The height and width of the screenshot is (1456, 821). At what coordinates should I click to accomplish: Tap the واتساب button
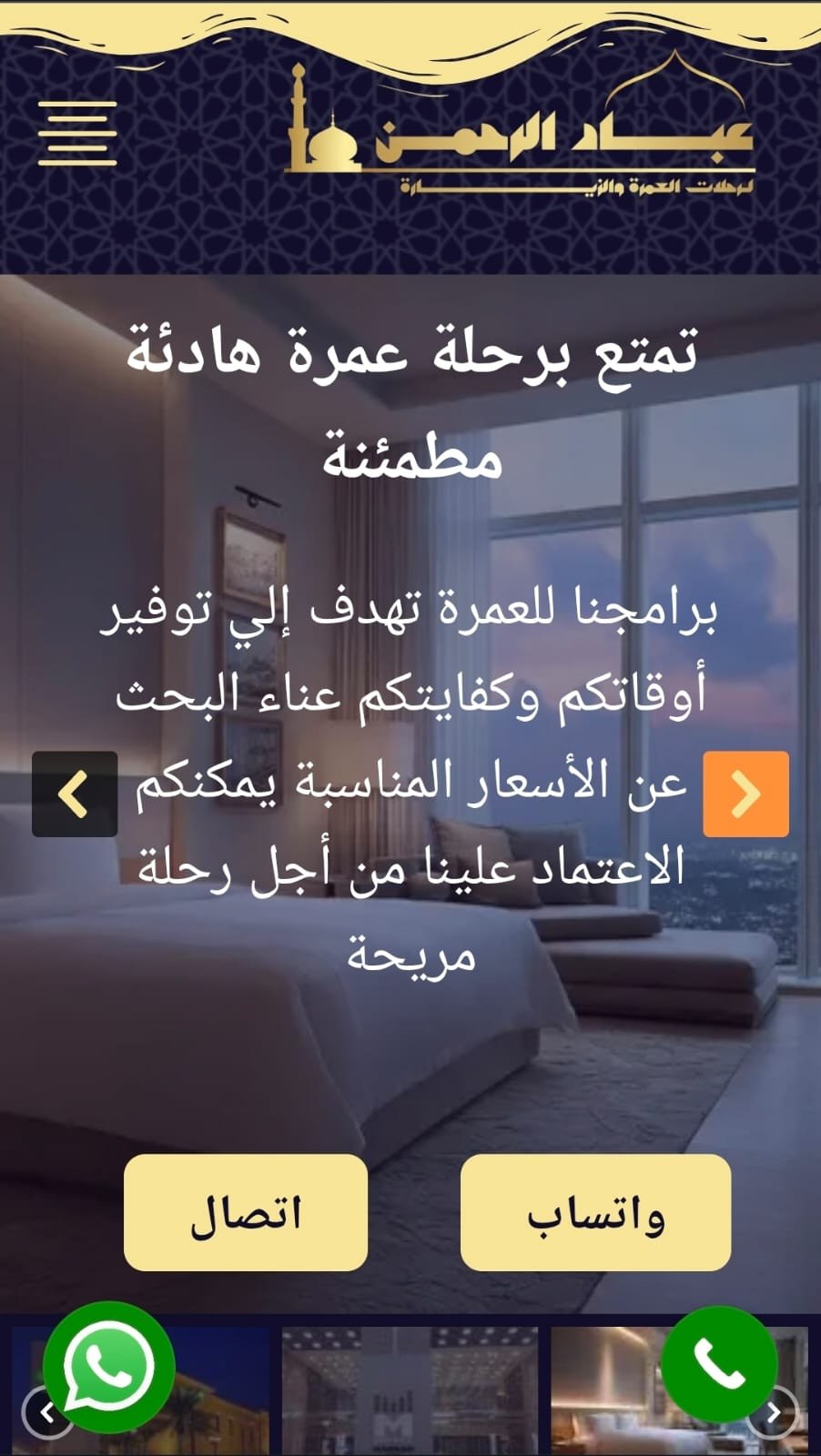coord(595,1213)
